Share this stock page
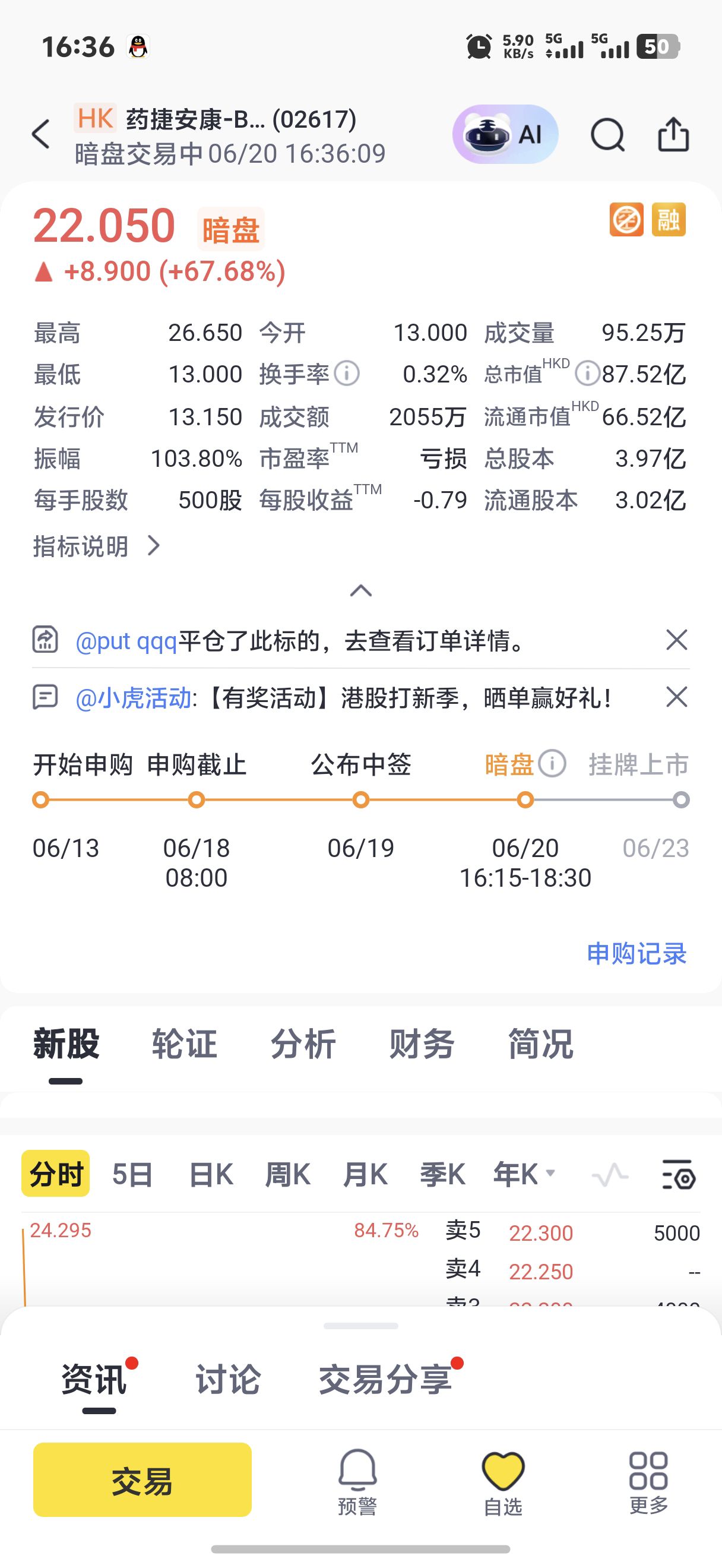The image size is (722, 1568). click(673, 134)
